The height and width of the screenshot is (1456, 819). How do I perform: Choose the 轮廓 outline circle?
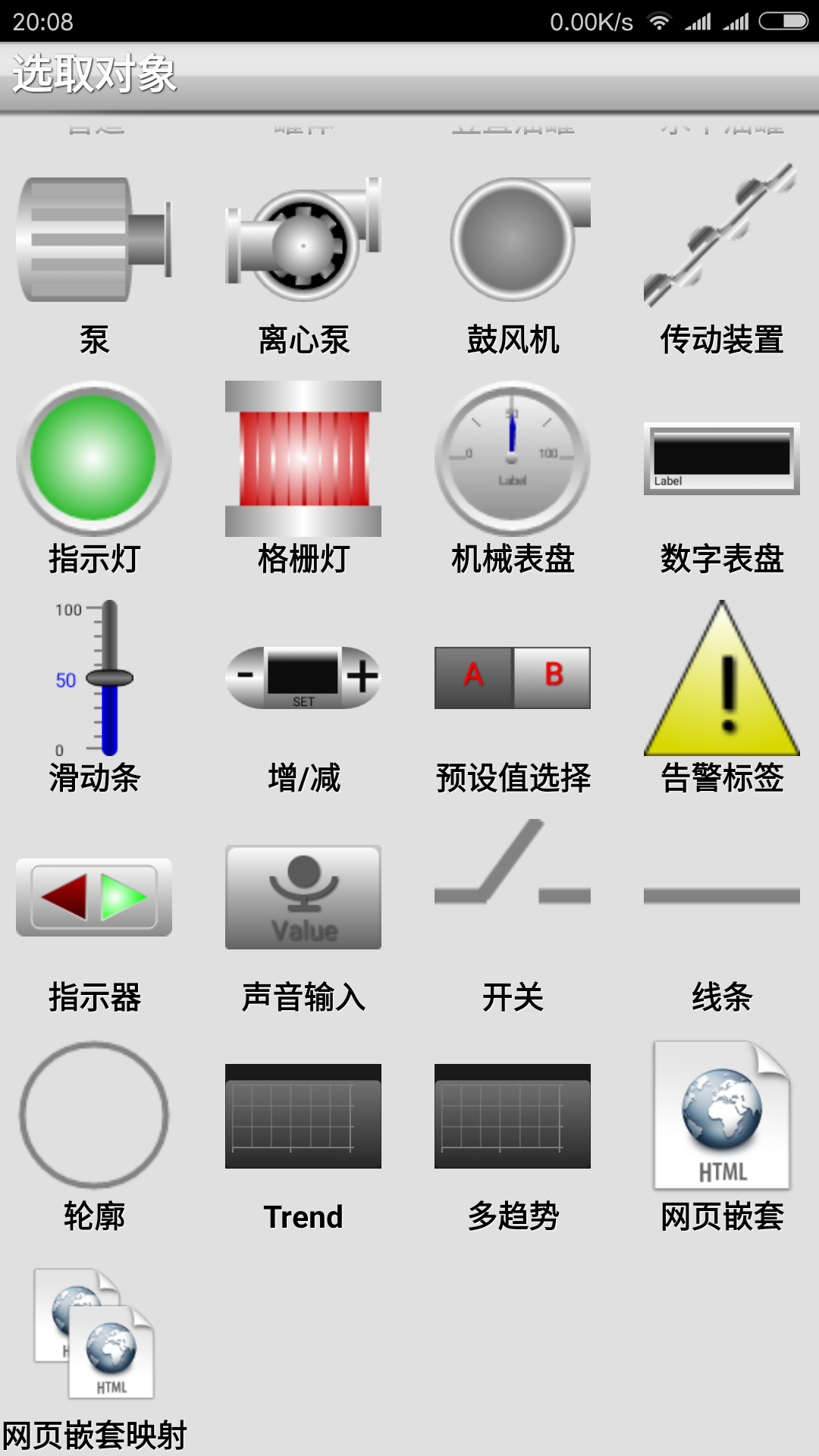(94, 1116)
